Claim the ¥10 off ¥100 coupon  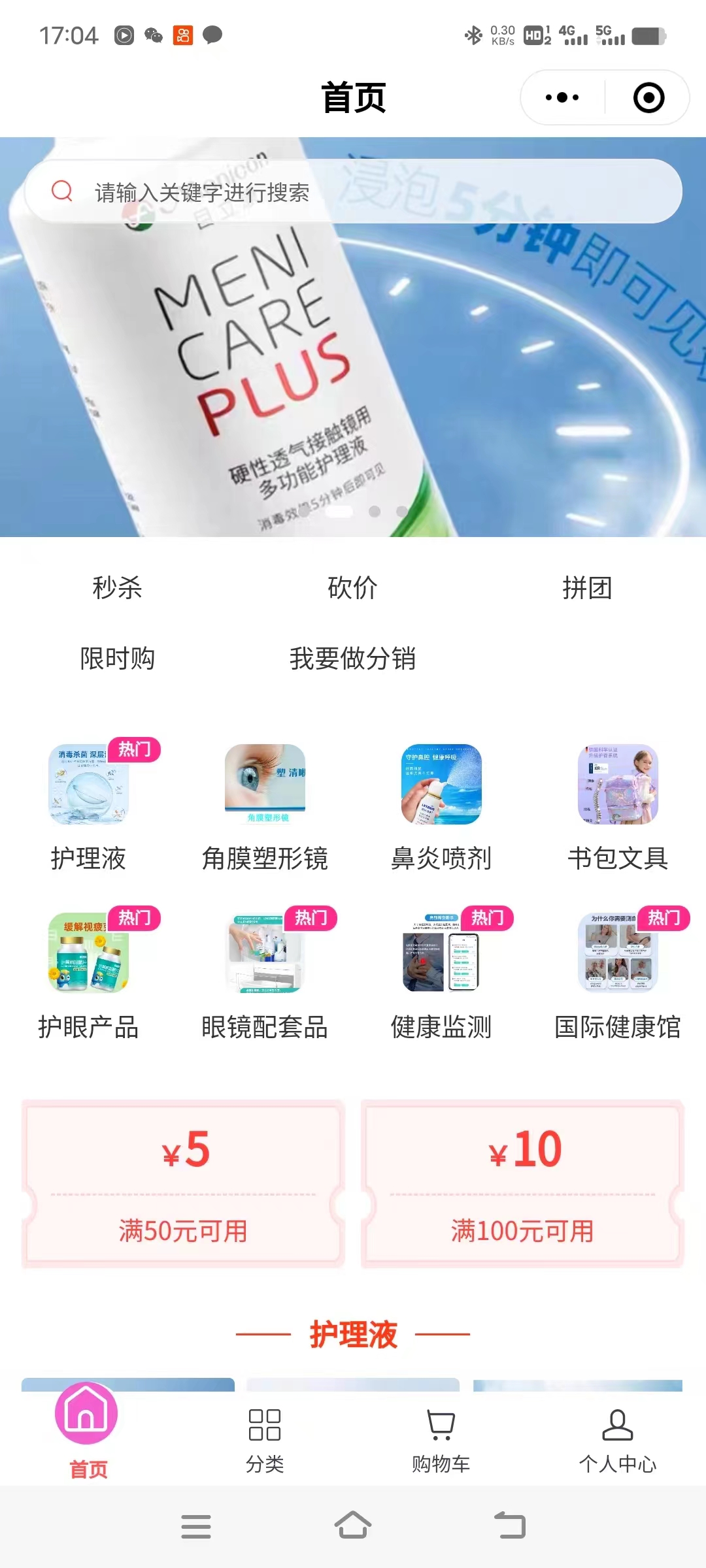pyautogui.click(x=522, y=1184)
